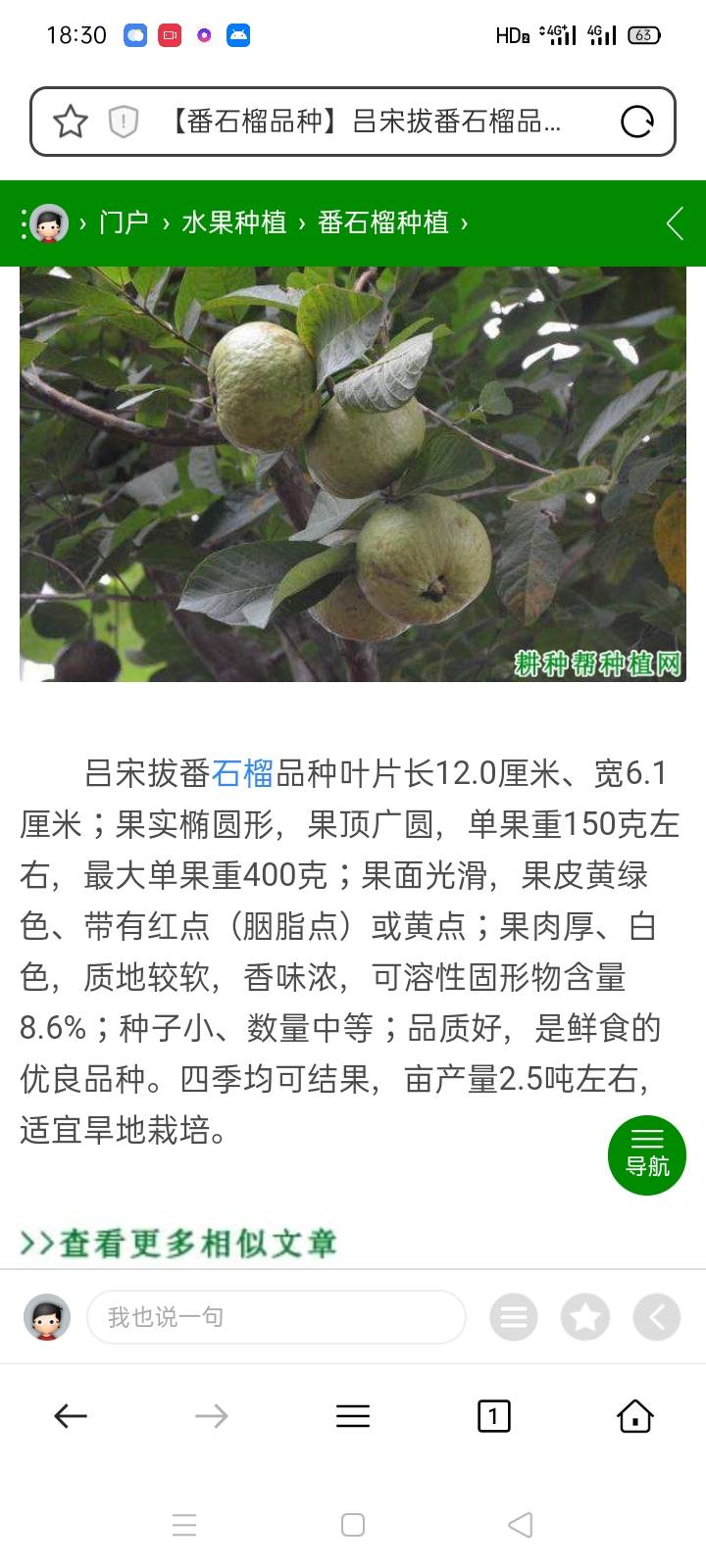Tap the 我也说一句 comment field

coord(277,1316)
